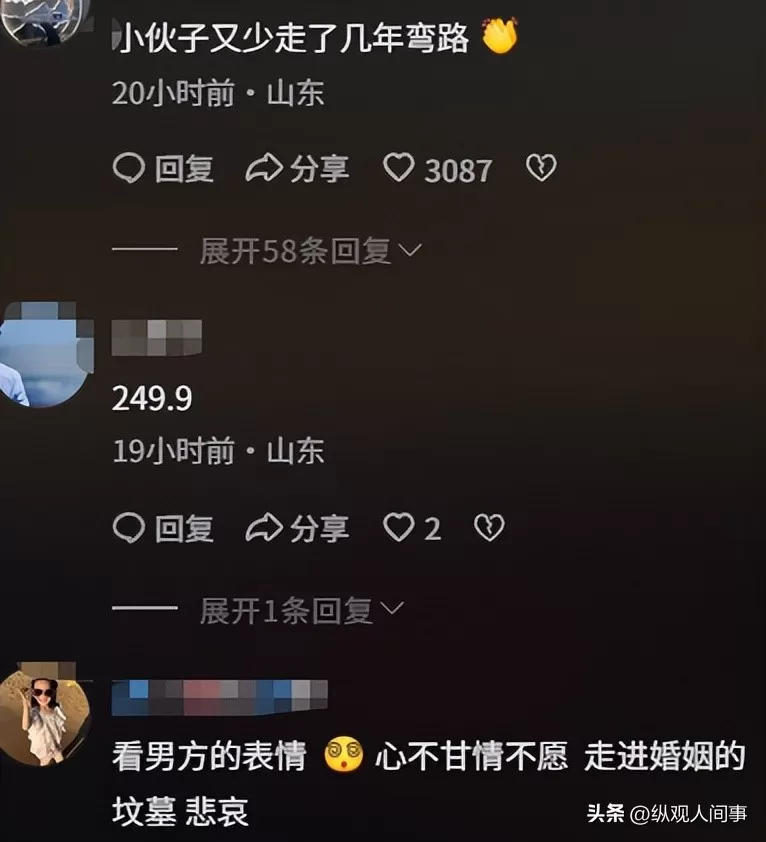This screenshot has width=766, height=842.
Task: Share the 249.9 comment
Action: coord(298,528)
